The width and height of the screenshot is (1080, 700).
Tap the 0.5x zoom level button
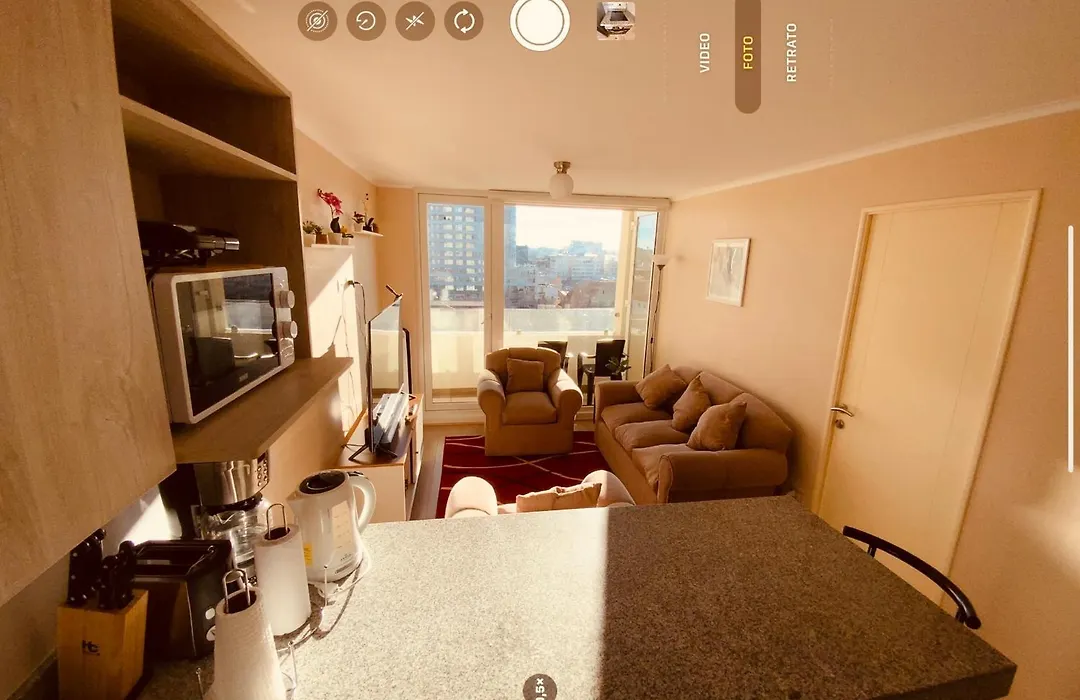540,688
